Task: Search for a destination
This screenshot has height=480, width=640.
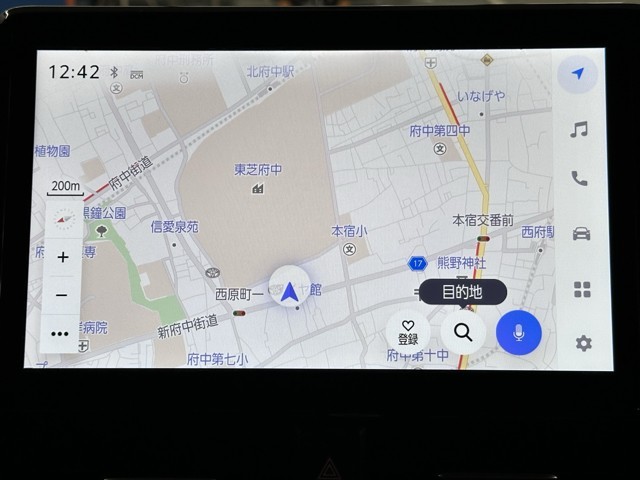Action: [463, 332]
